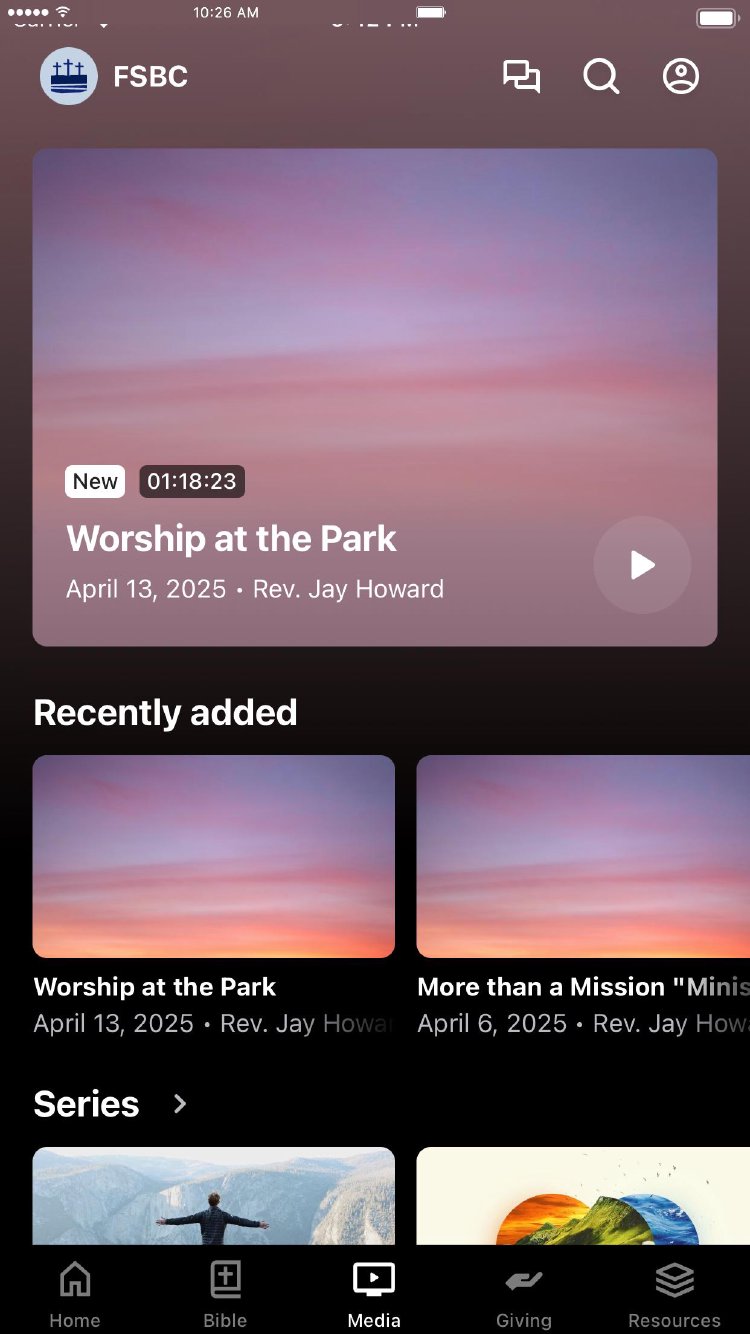Viewport: 750px width, 1334px height.
Task: Open the series with the colorful circles artwork
Action: coord(583,1196)
